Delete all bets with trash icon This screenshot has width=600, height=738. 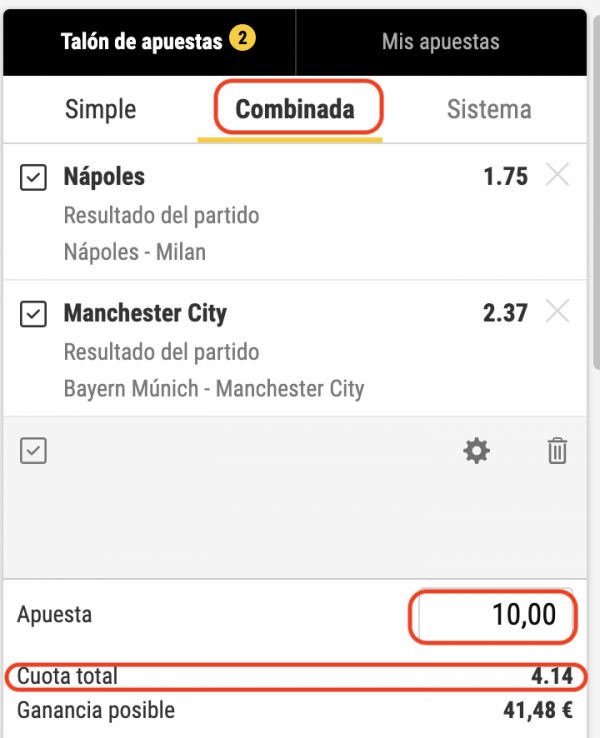(557, 451)
